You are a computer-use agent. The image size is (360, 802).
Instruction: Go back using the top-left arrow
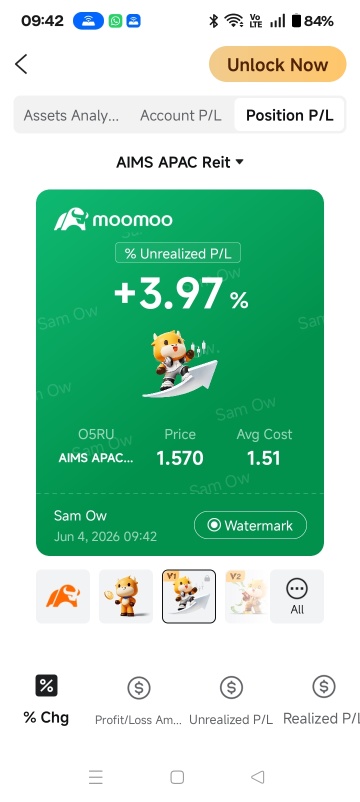click(21, 64)
